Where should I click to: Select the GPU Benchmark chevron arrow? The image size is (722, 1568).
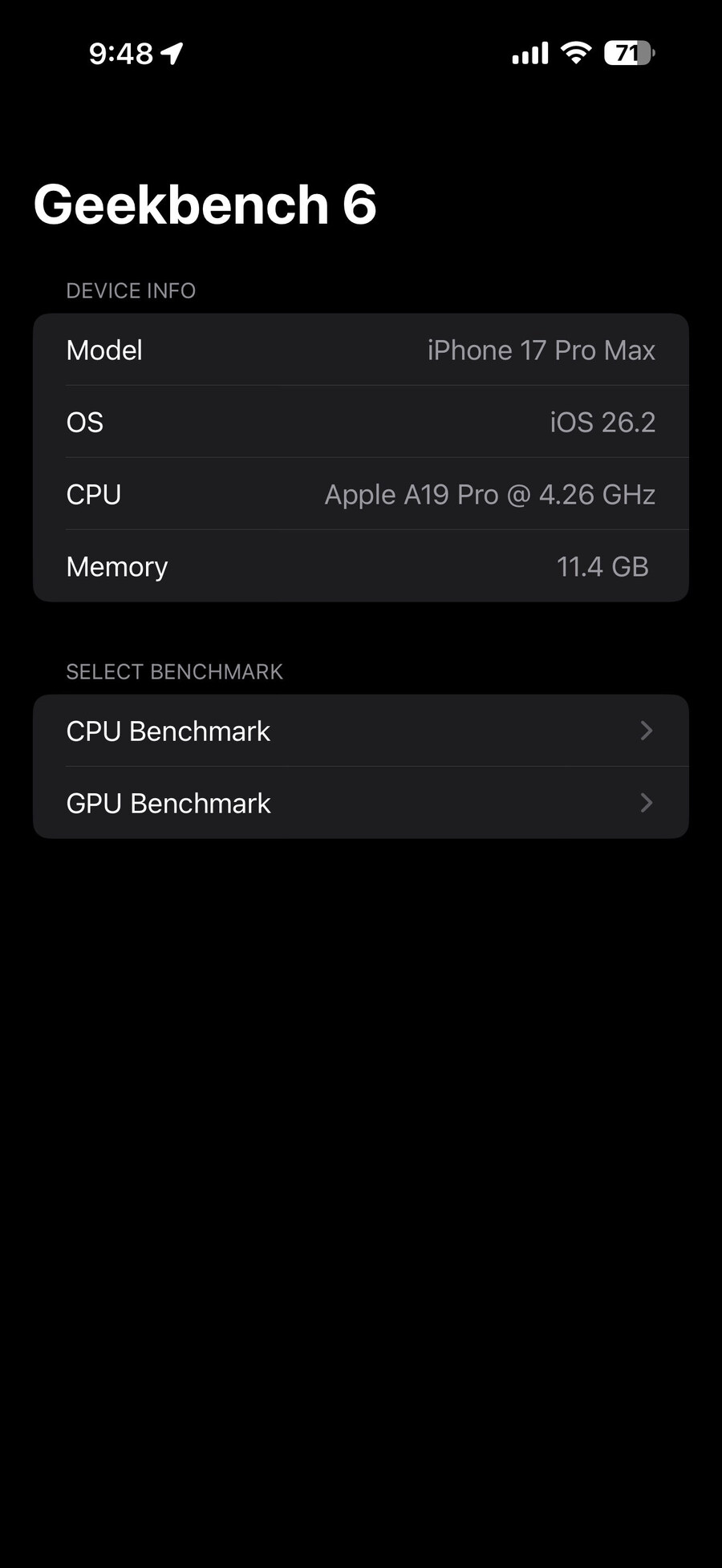(x=647, y=803)
